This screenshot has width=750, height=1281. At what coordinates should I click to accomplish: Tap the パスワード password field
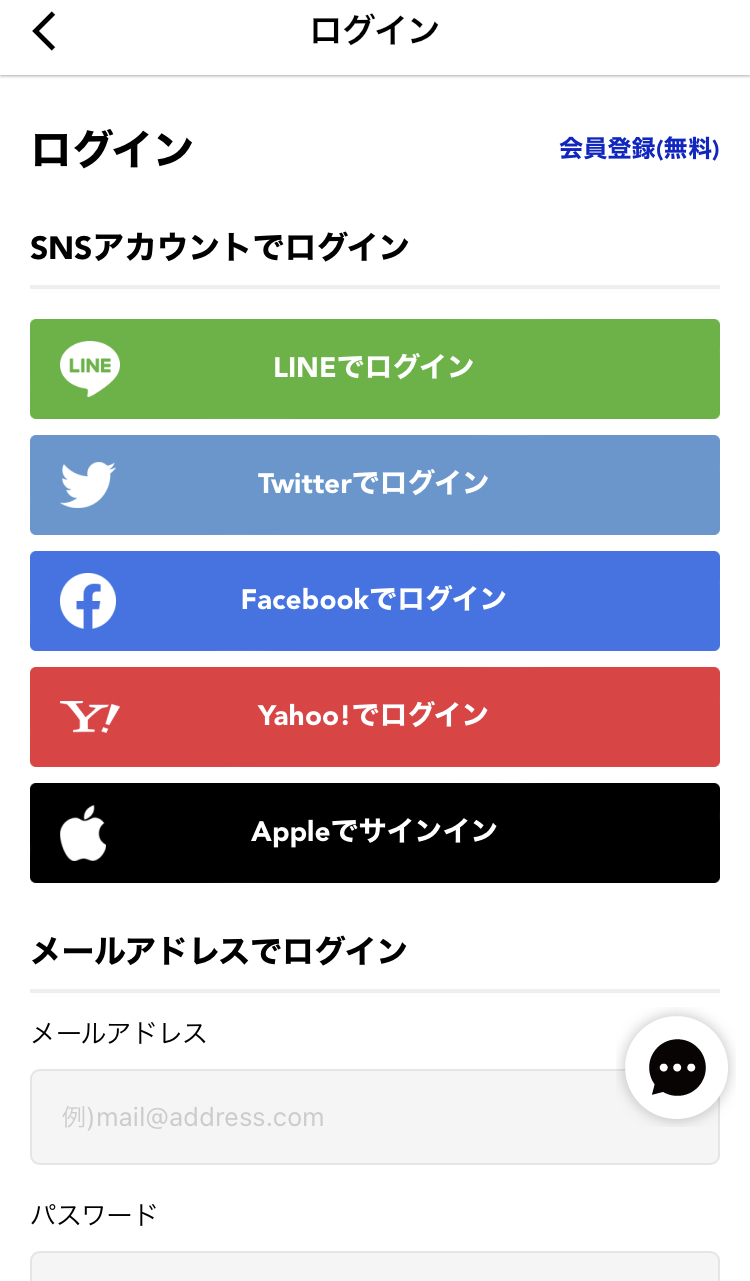click(x=375, y=1266)
